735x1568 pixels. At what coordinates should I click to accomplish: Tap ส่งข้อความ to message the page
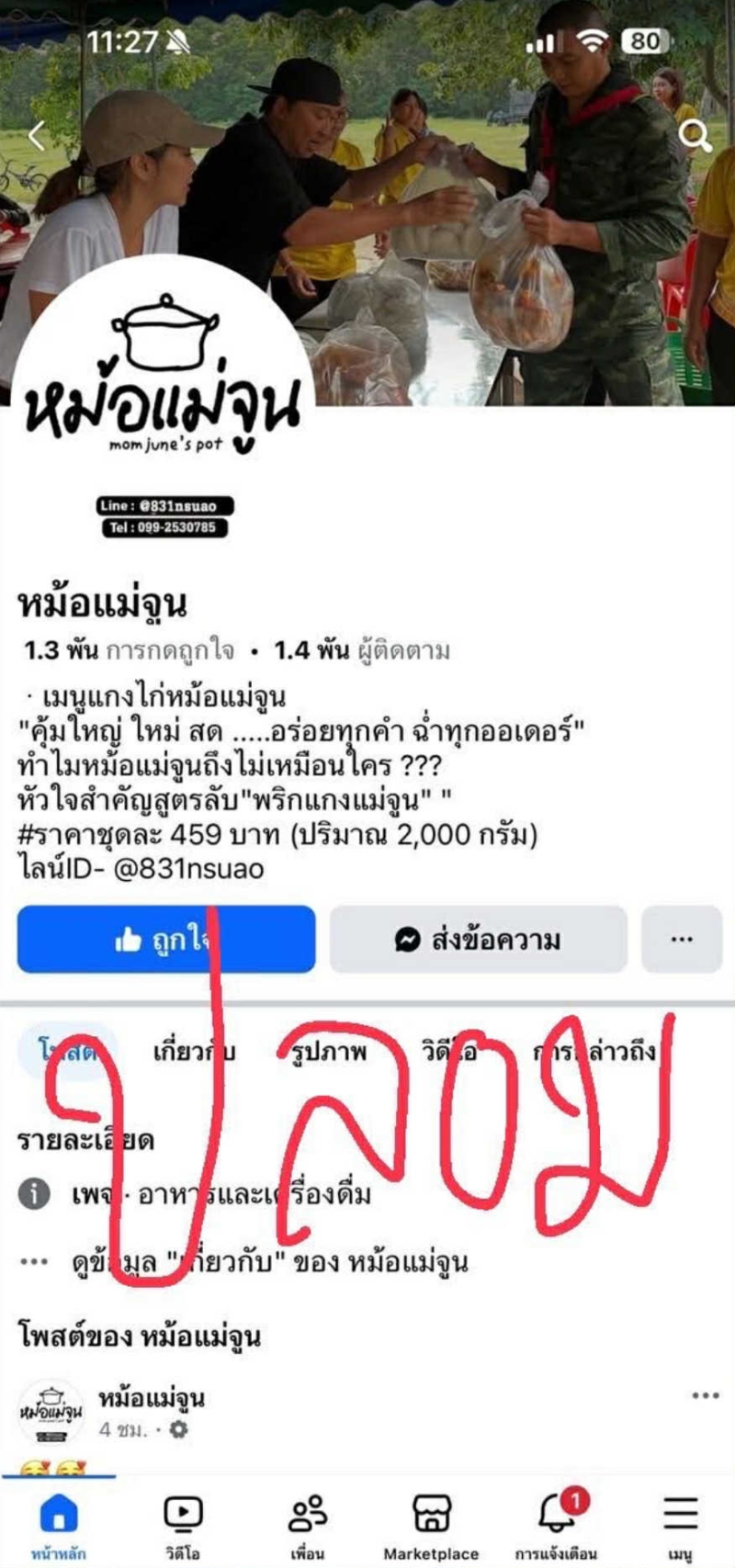point(478,939)
